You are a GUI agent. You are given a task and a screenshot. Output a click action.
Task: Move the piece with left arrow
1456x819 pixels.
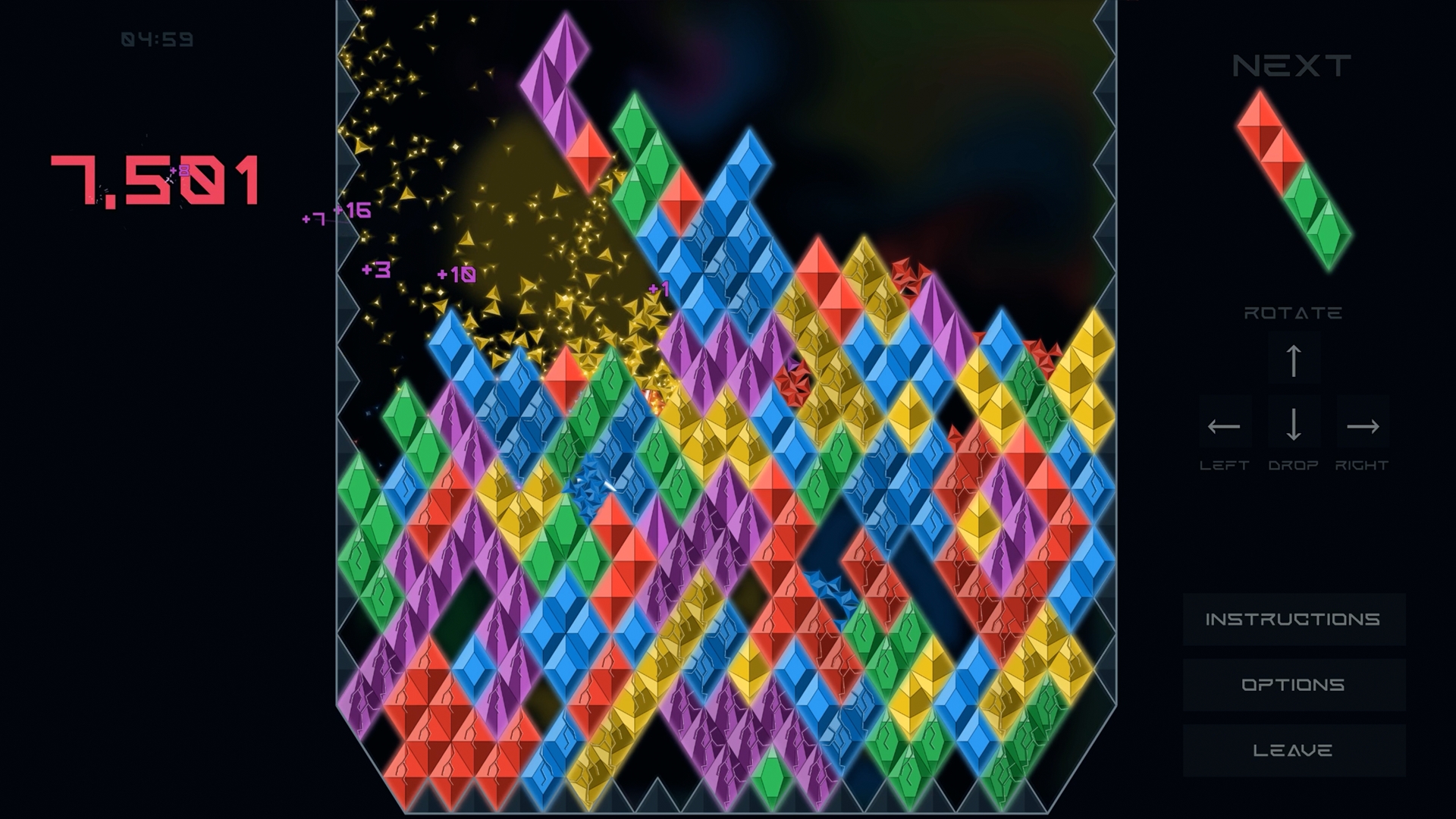point(1224,426)
